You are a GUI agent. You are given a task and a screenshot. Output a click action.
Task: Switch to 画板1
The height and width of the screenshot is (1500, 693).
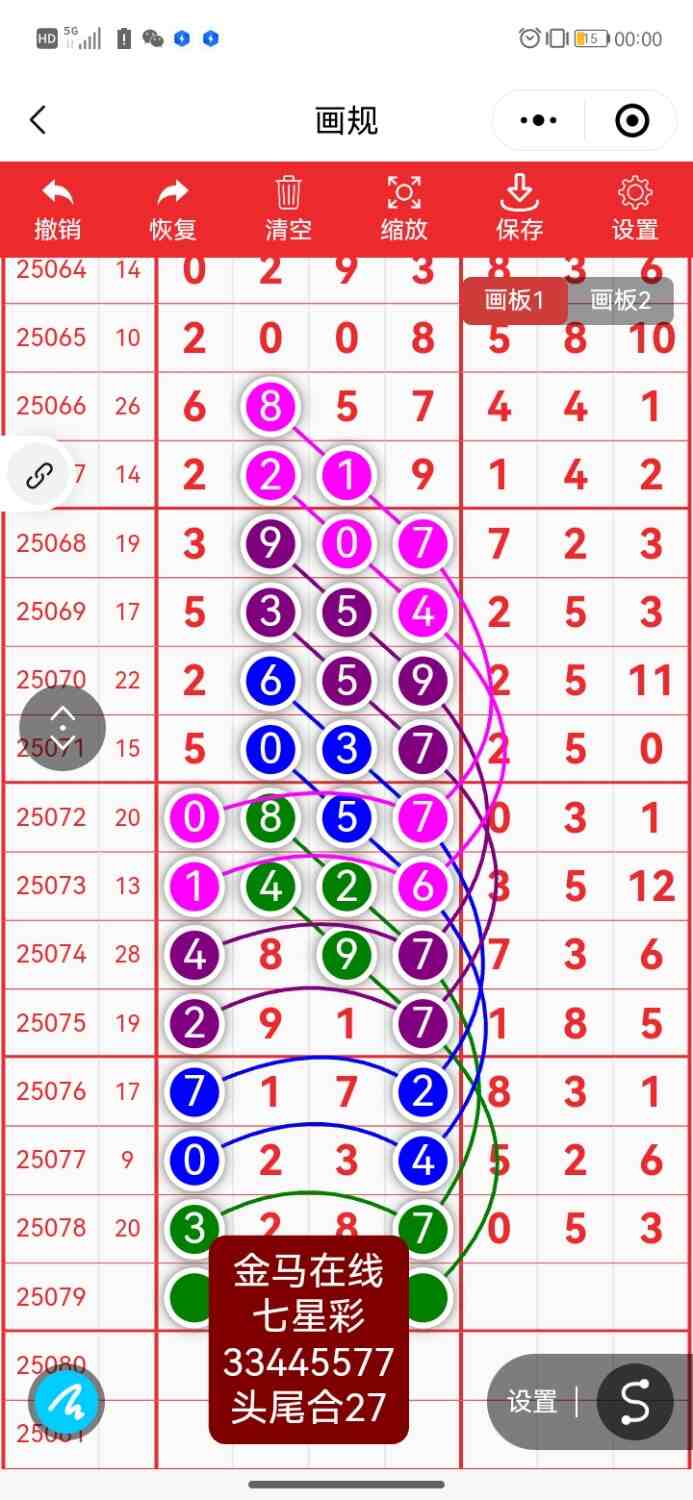[514, 300]
